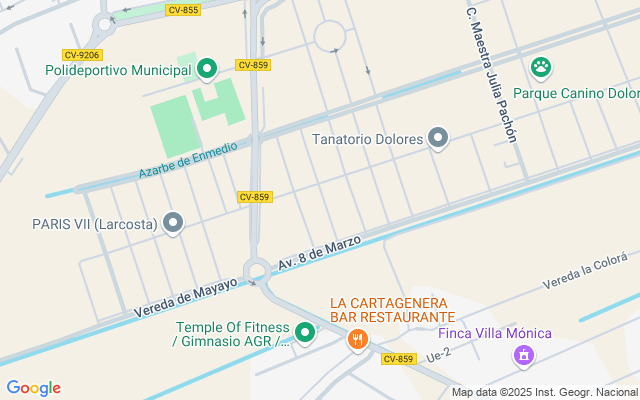Select the Parque Canino Dolores marker
This screenshot has height=400, width=640.
click(541, 68)
